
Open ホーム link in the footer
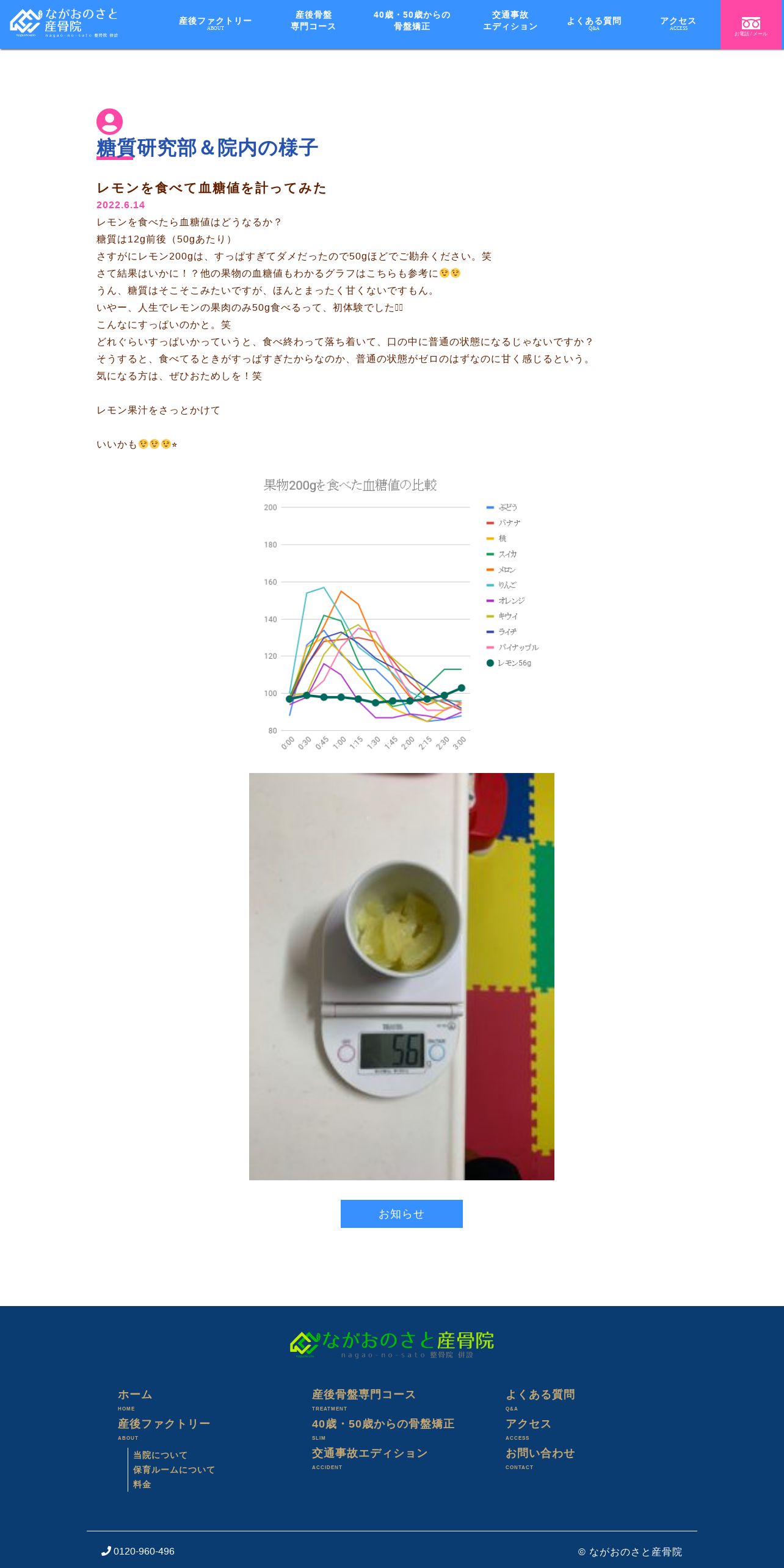point(135,1399)
